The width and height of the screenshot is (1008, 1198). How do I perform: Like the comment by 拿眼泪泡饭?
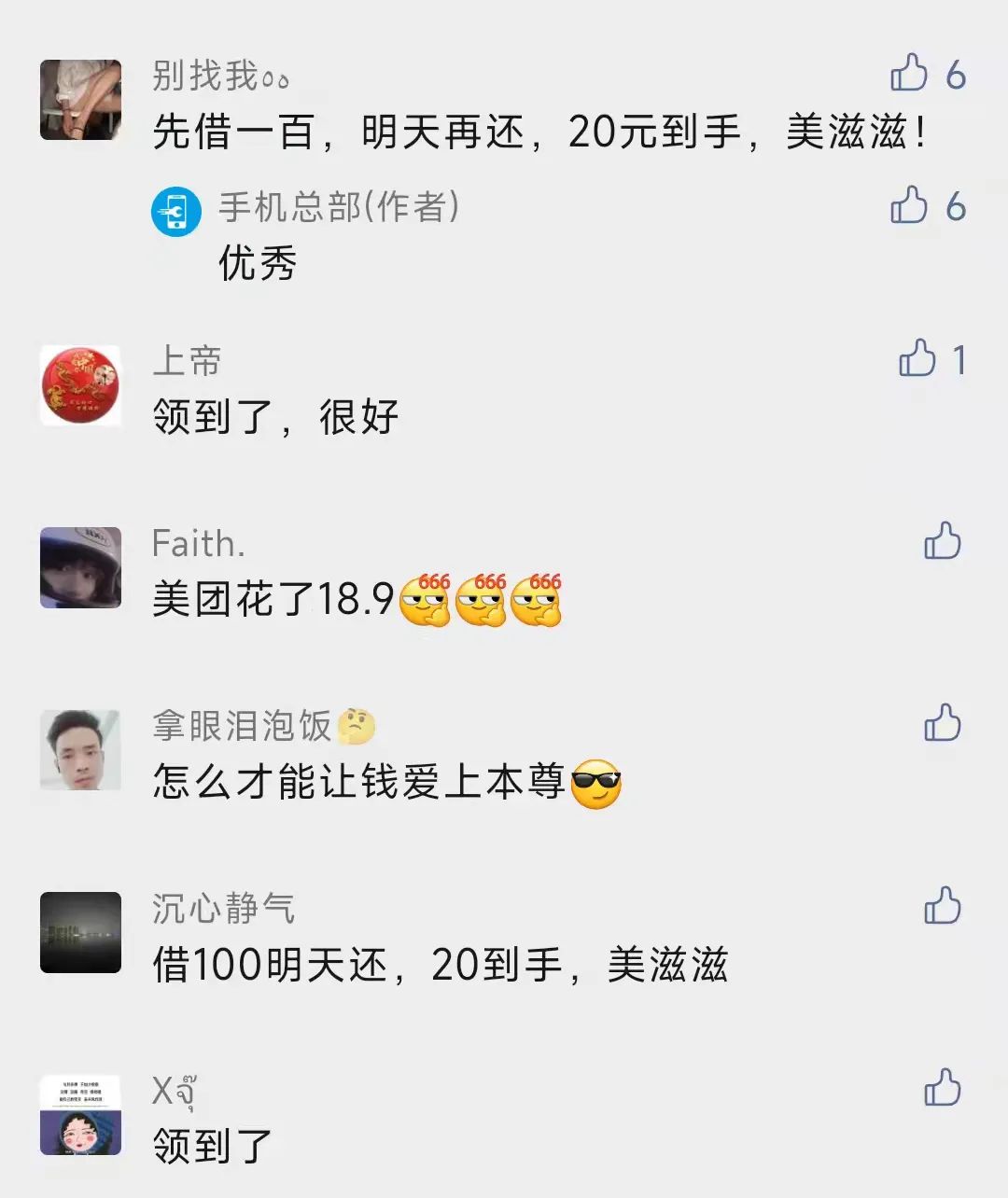coord(942,724)
